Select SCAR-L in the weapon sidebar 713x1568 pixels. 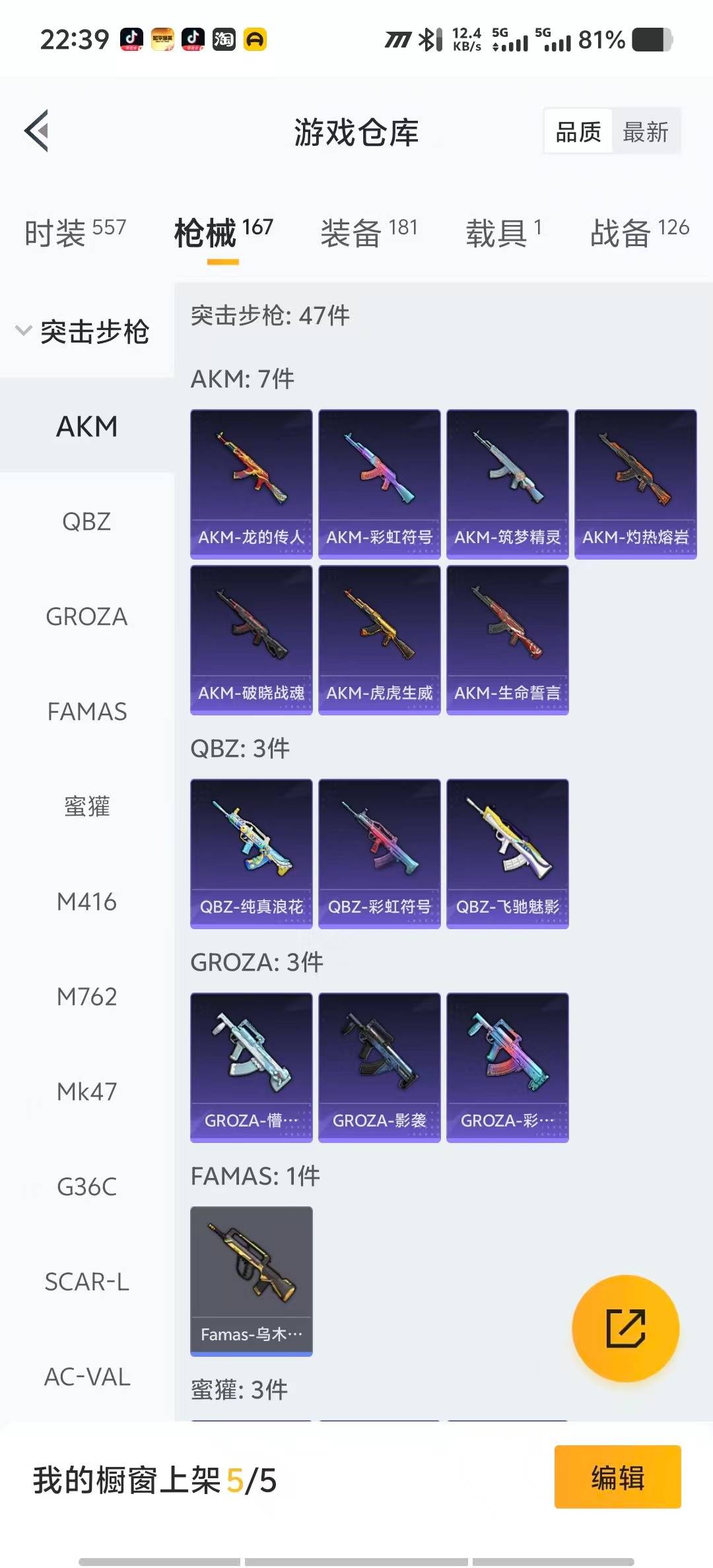(86, 1282)
